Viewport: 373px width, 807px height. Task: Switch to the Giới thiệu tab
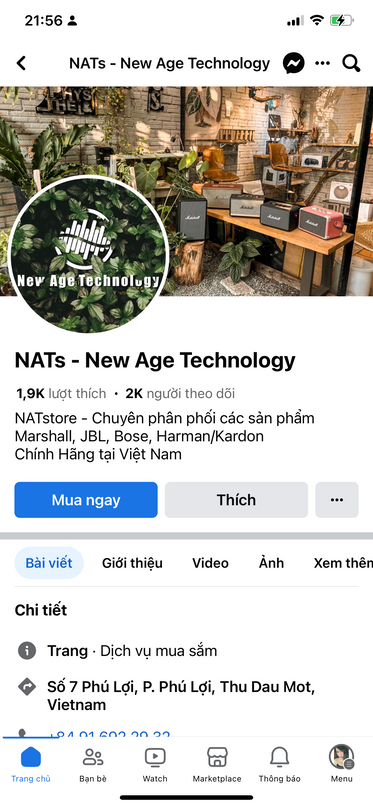[132, 563]
